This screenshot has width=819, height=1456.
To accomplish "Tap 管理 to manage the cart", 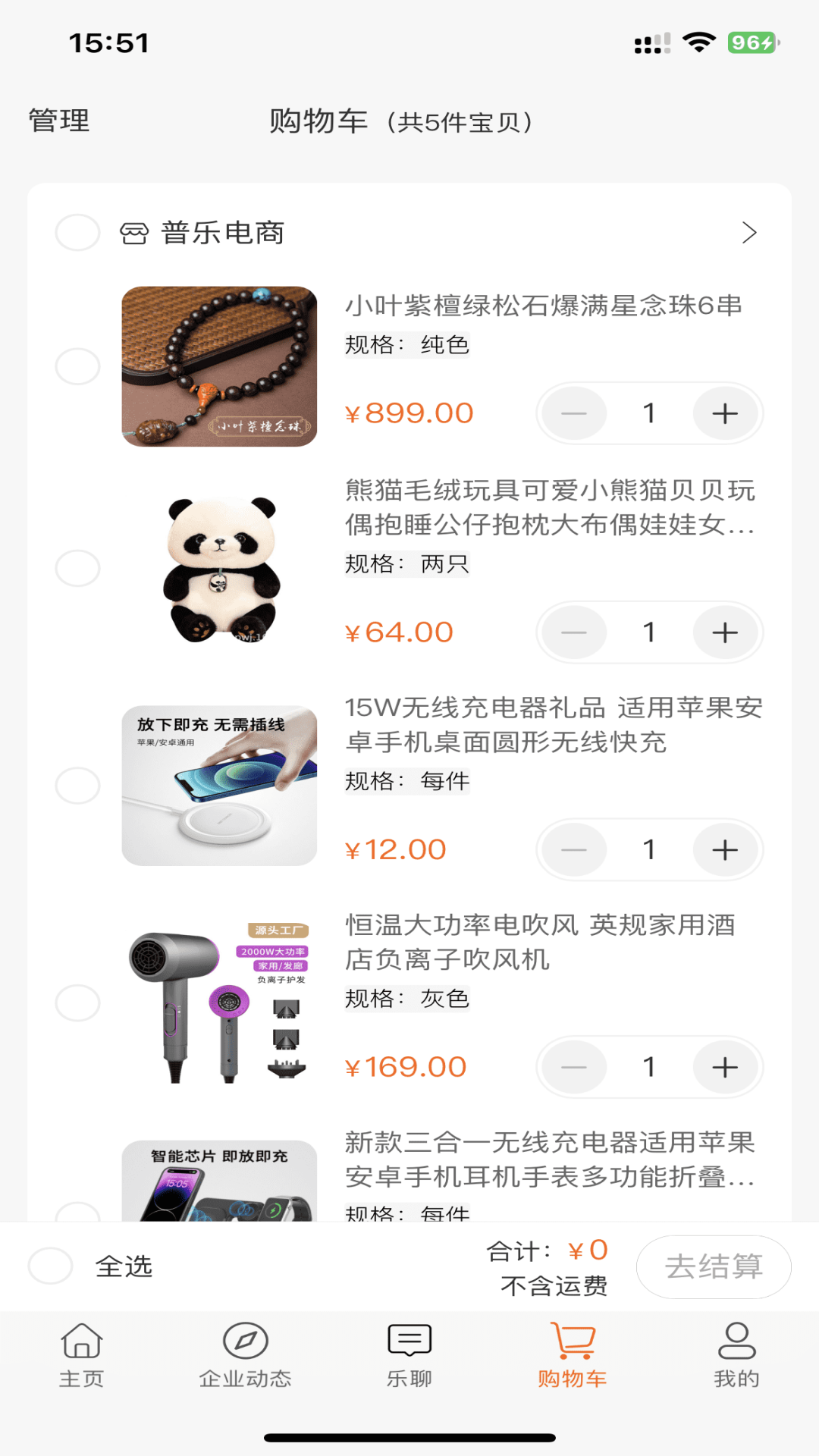I will tap(59, 121).
